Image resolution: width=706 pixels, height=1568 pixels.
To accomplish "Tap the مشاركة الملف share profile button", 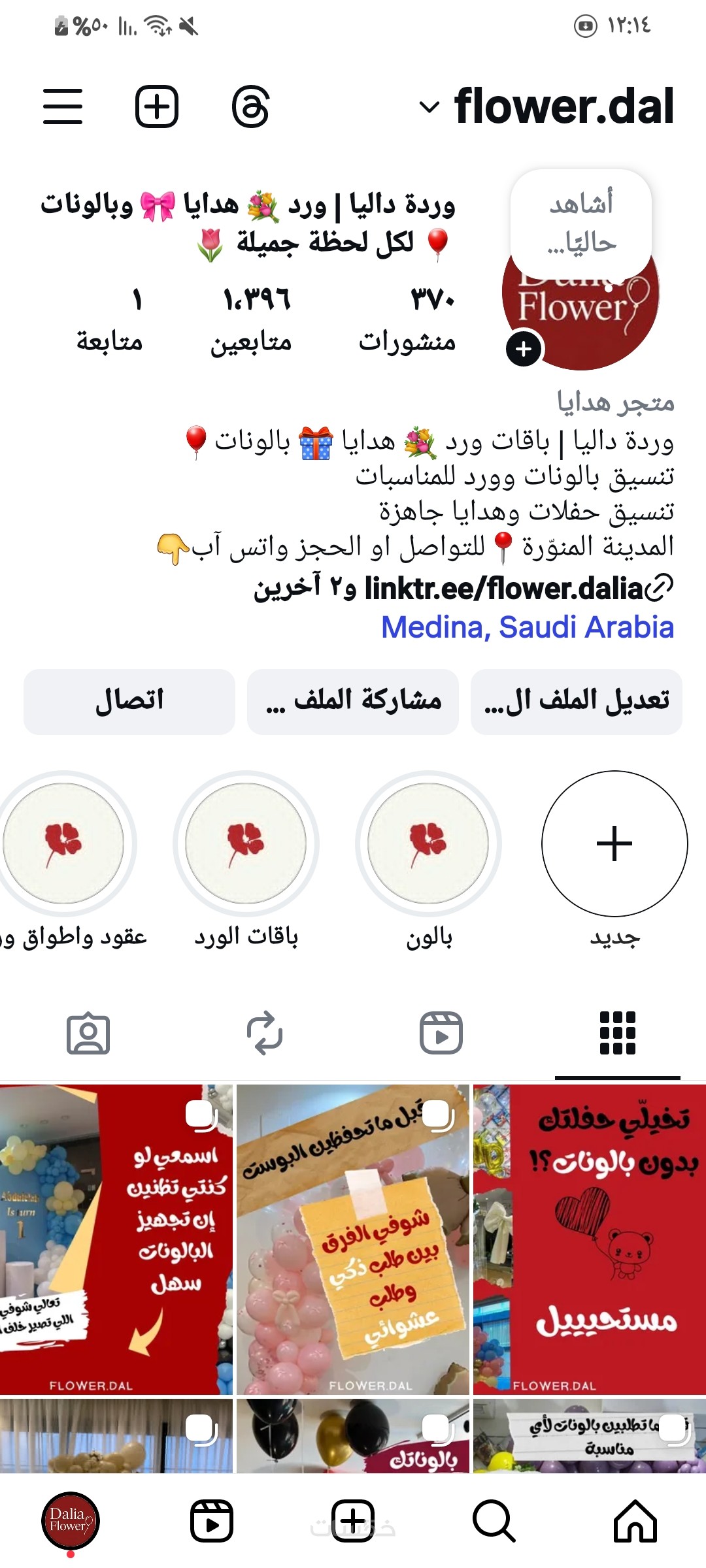I will point(353,701).
